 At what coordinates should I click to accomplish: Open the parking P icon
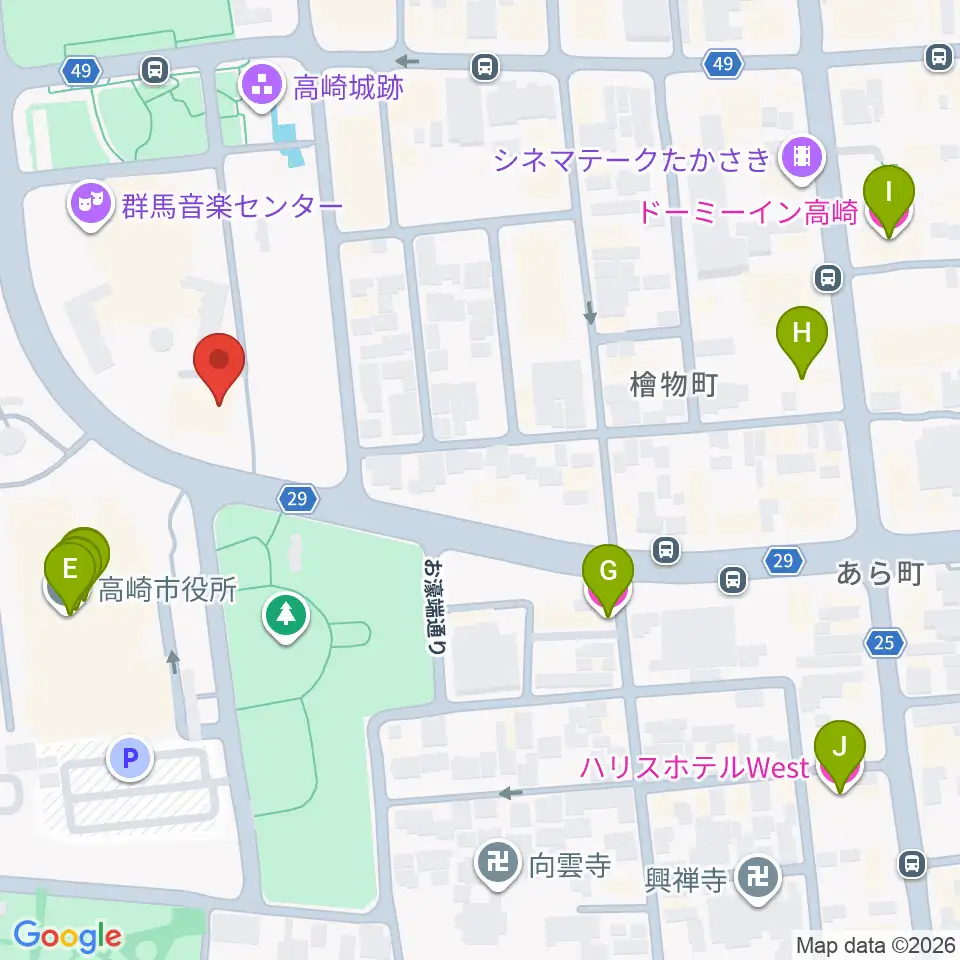(x=129, y=759)
